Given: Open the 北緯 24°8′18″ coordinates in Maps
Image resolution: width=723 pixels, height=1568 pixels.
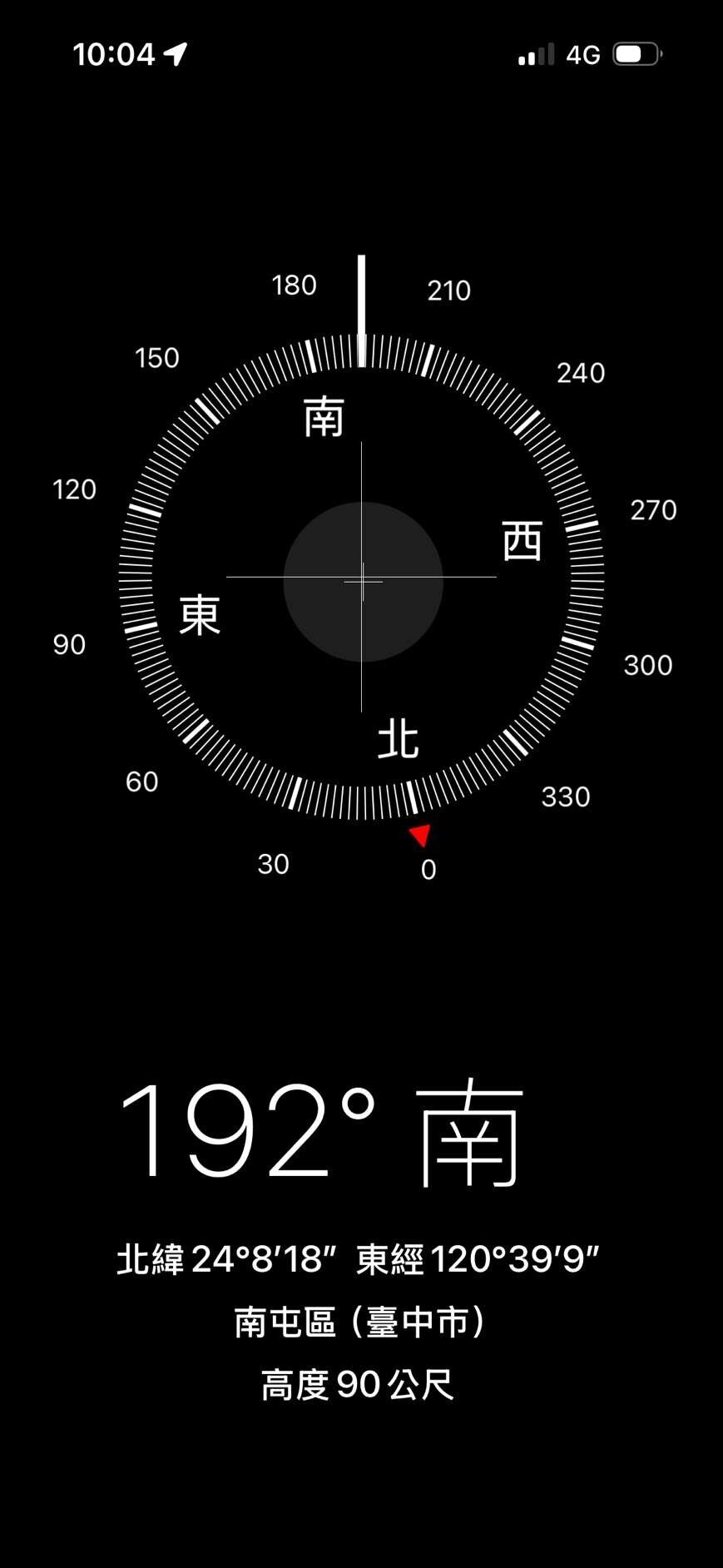Looking at the screenshot, I should tap(358, 1259).
